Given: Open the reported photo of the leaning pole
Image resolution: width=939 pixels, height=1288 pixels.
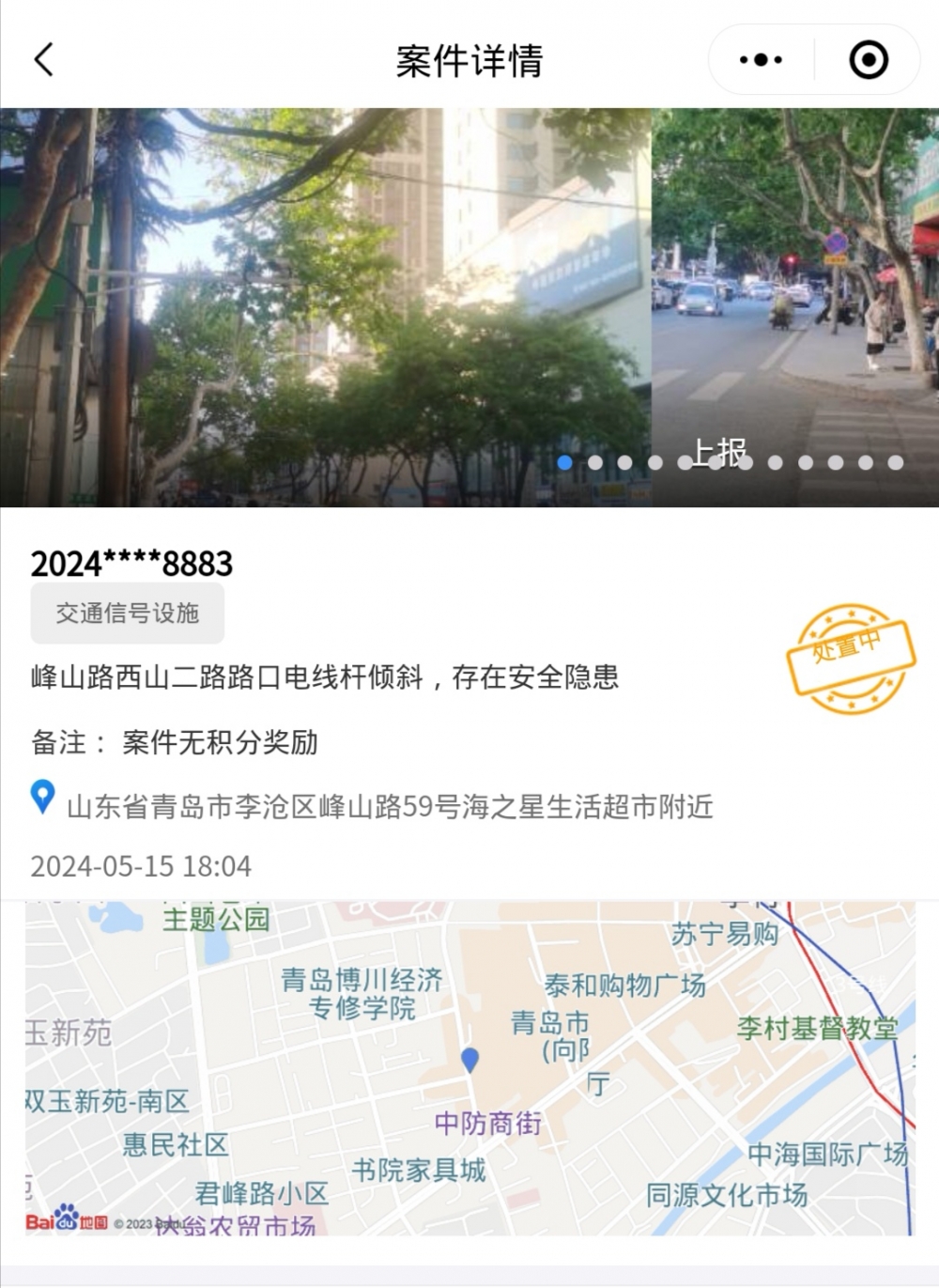Looking at the screenshot, I should [324, 305].
